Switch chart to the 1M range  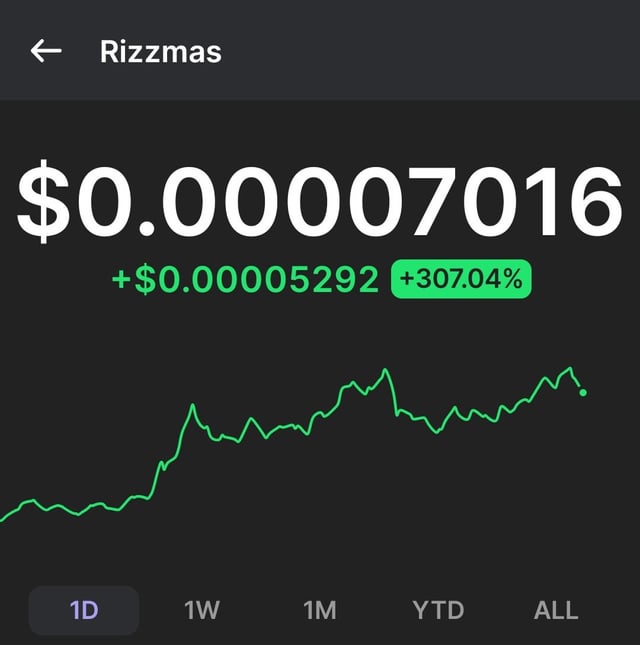(320, 610)
